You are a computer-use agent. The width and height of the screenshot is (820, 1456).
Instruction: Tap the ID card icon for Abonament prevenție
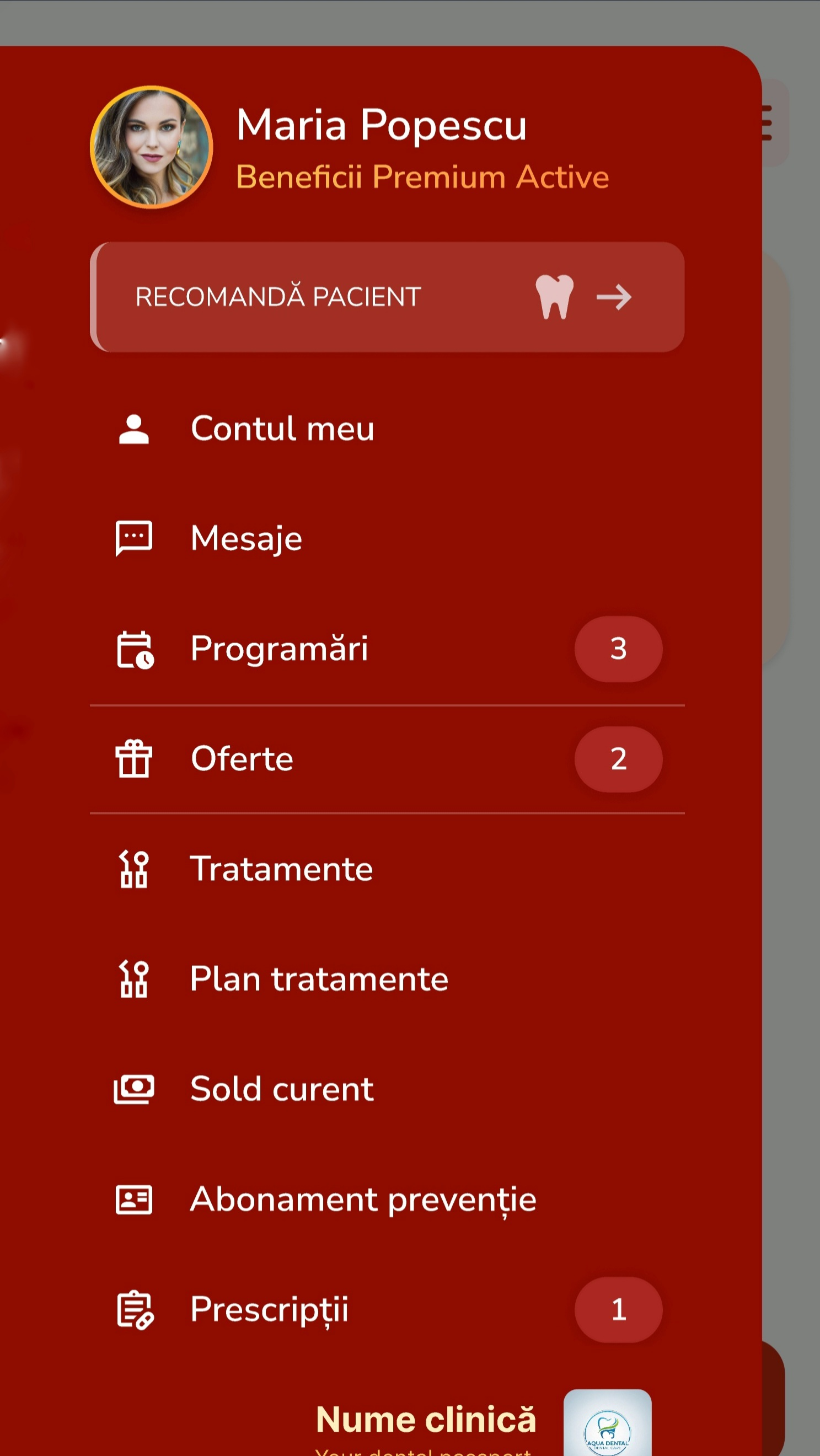coord(135,1200)
